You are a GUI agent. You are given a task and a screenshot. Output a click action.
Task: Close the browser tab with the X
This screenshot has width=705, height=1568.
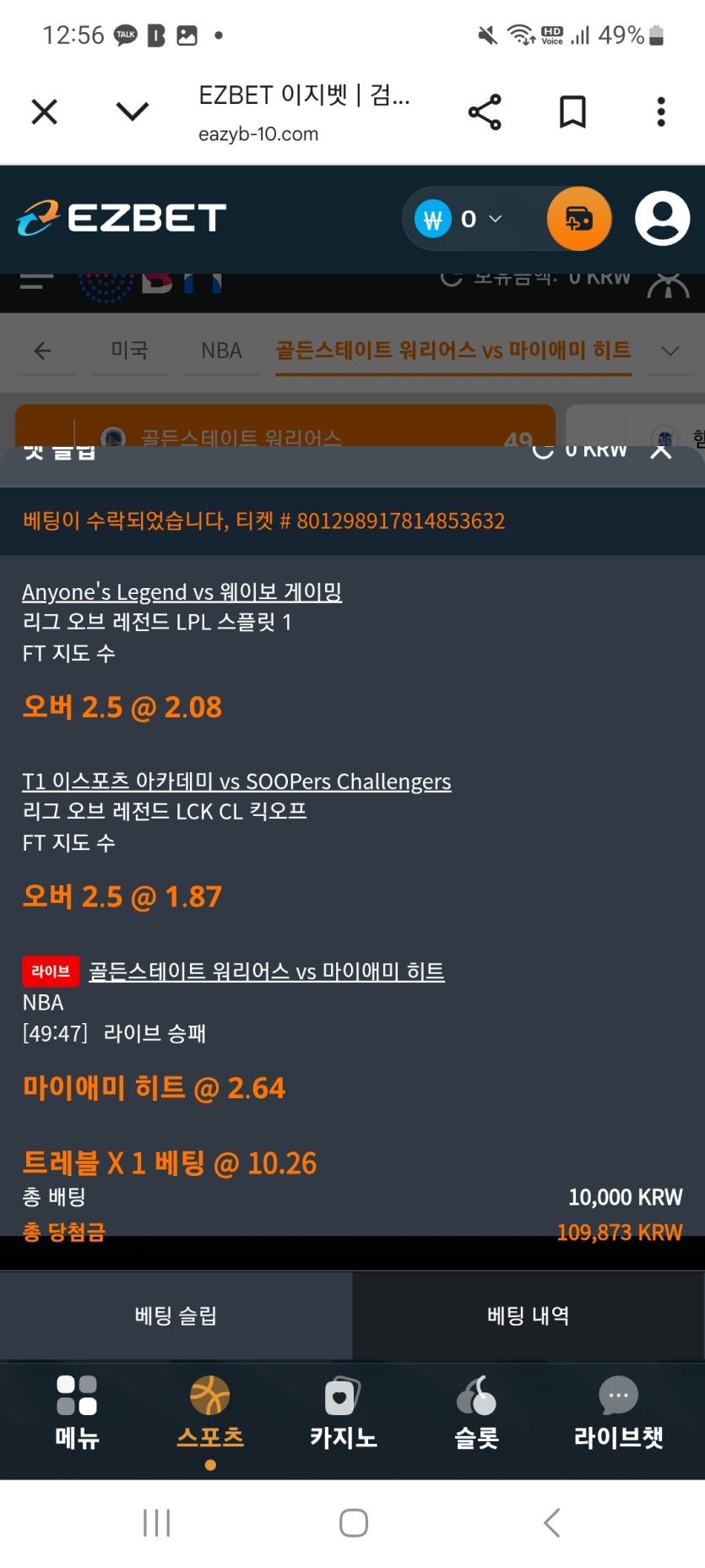pyautogui.click(x=44, y=112)
